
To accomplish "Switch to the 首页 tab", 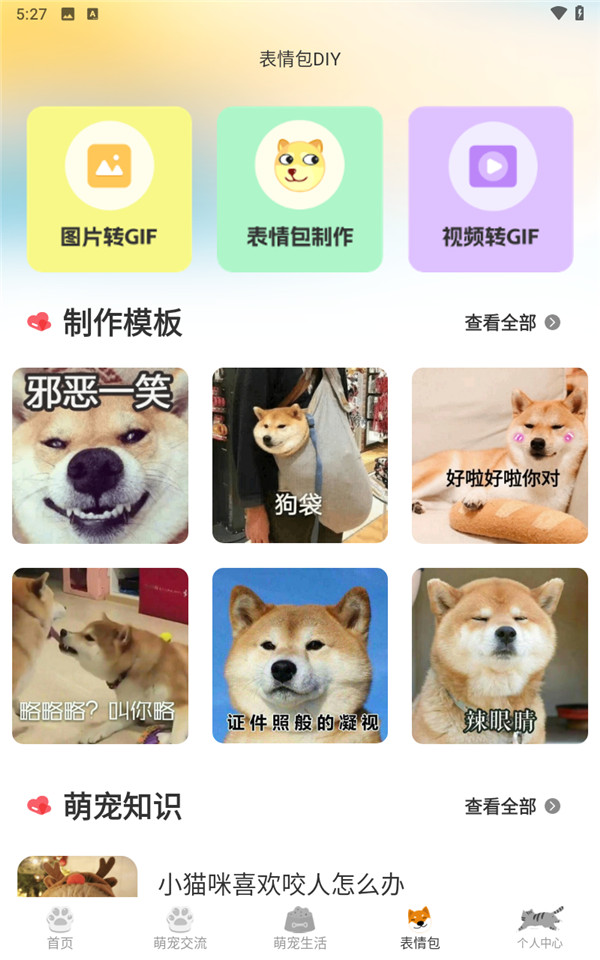I will click(60, 927).
